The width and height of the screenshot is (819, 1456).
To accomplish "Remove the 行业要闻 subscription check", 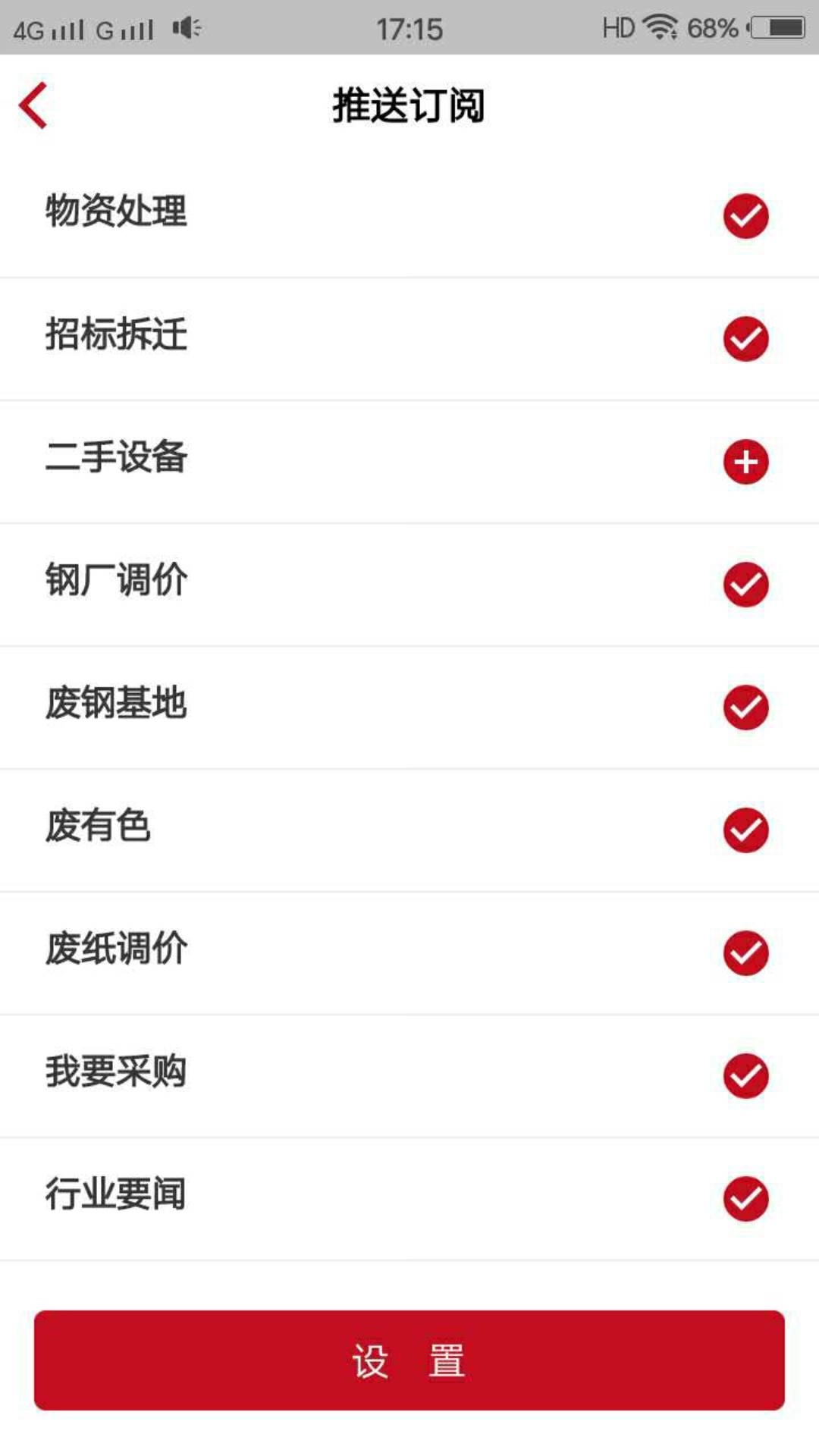I will (x=747, y=1197).
